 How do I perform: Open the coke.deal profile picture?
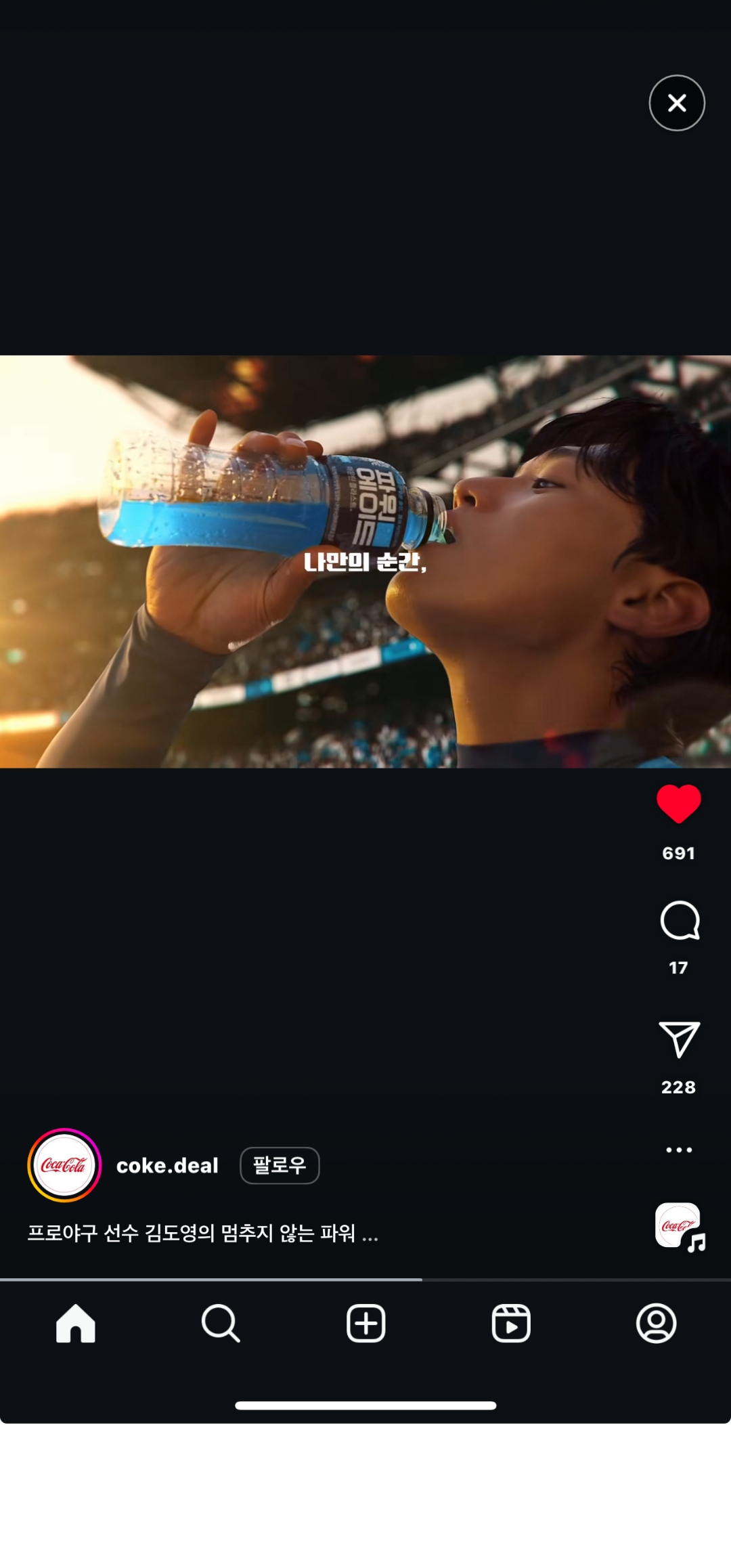click(64, 1165)
